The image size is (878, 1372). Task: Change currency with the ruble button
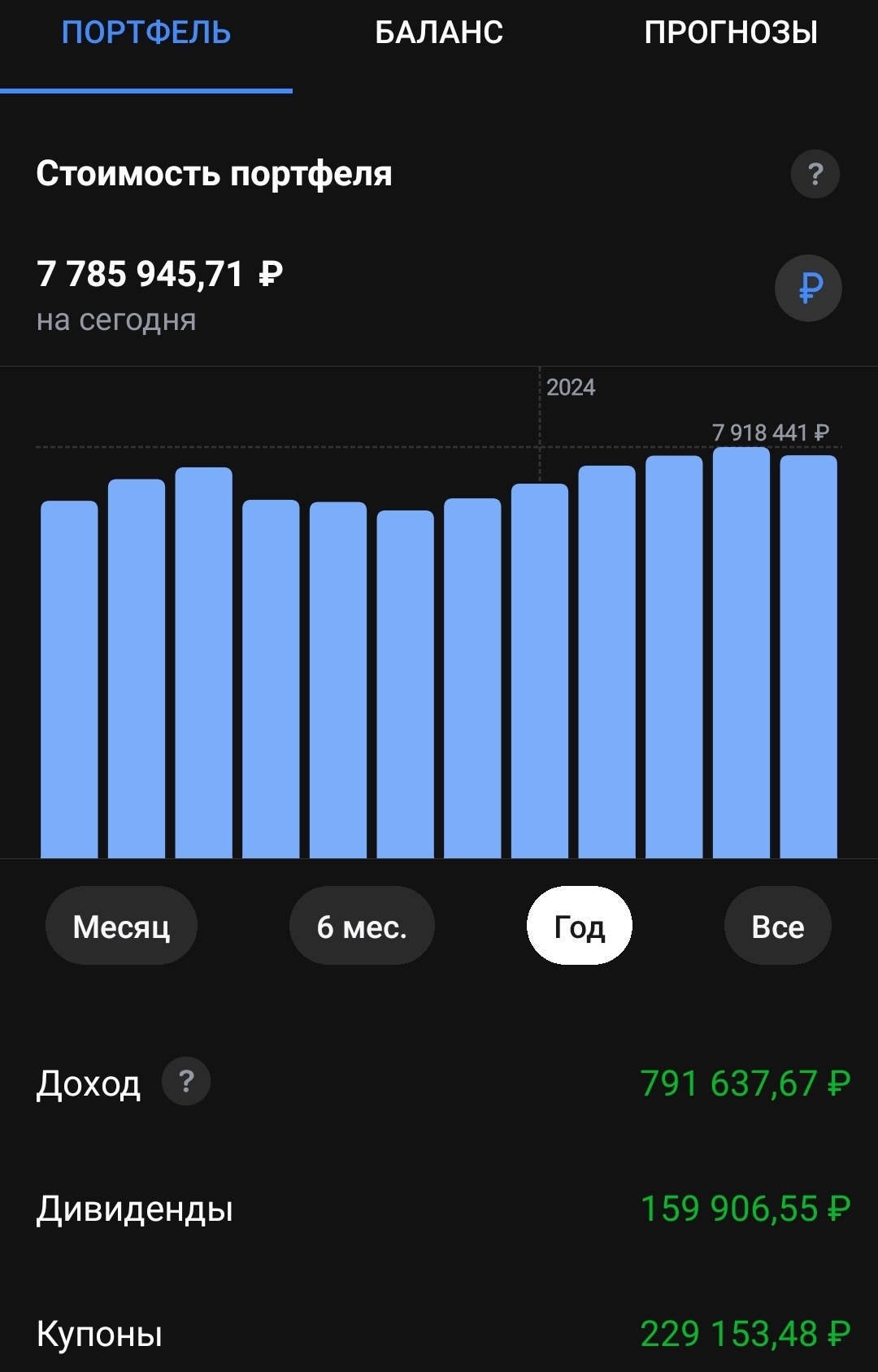[808, 288]
